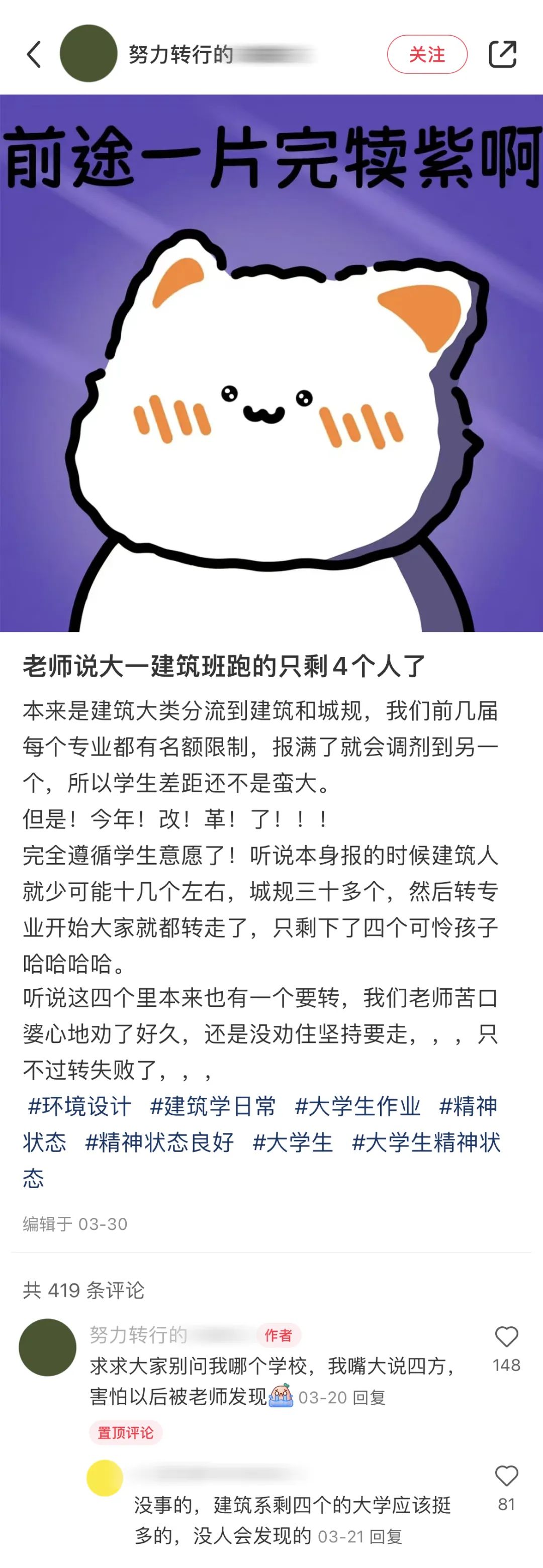Share this post via the share icon
The width and height of the screenshot is (543, 1568).
(x=502, y=54)
